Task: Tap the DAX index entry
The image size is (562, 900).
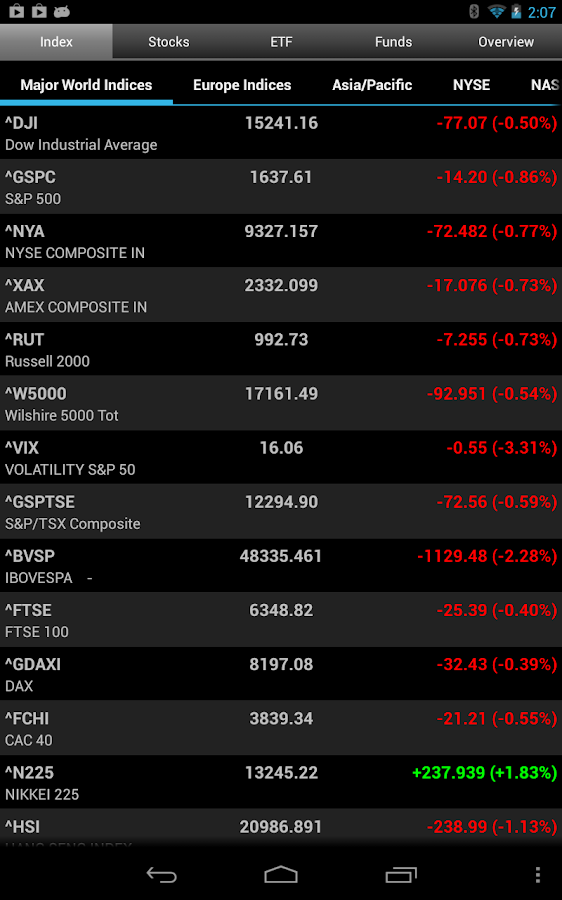Action: (x=281, y=674)
